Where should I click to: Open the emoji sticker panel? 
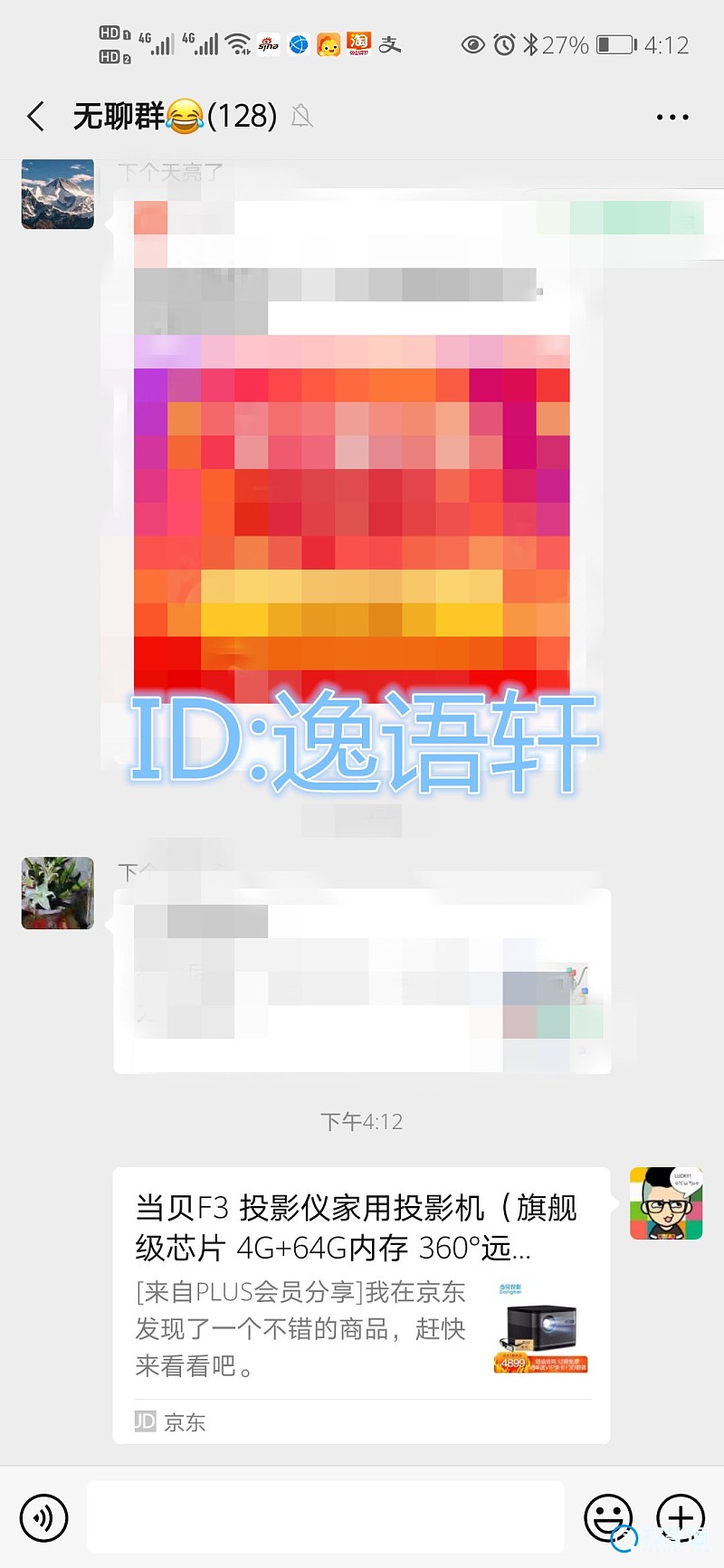607,1517
